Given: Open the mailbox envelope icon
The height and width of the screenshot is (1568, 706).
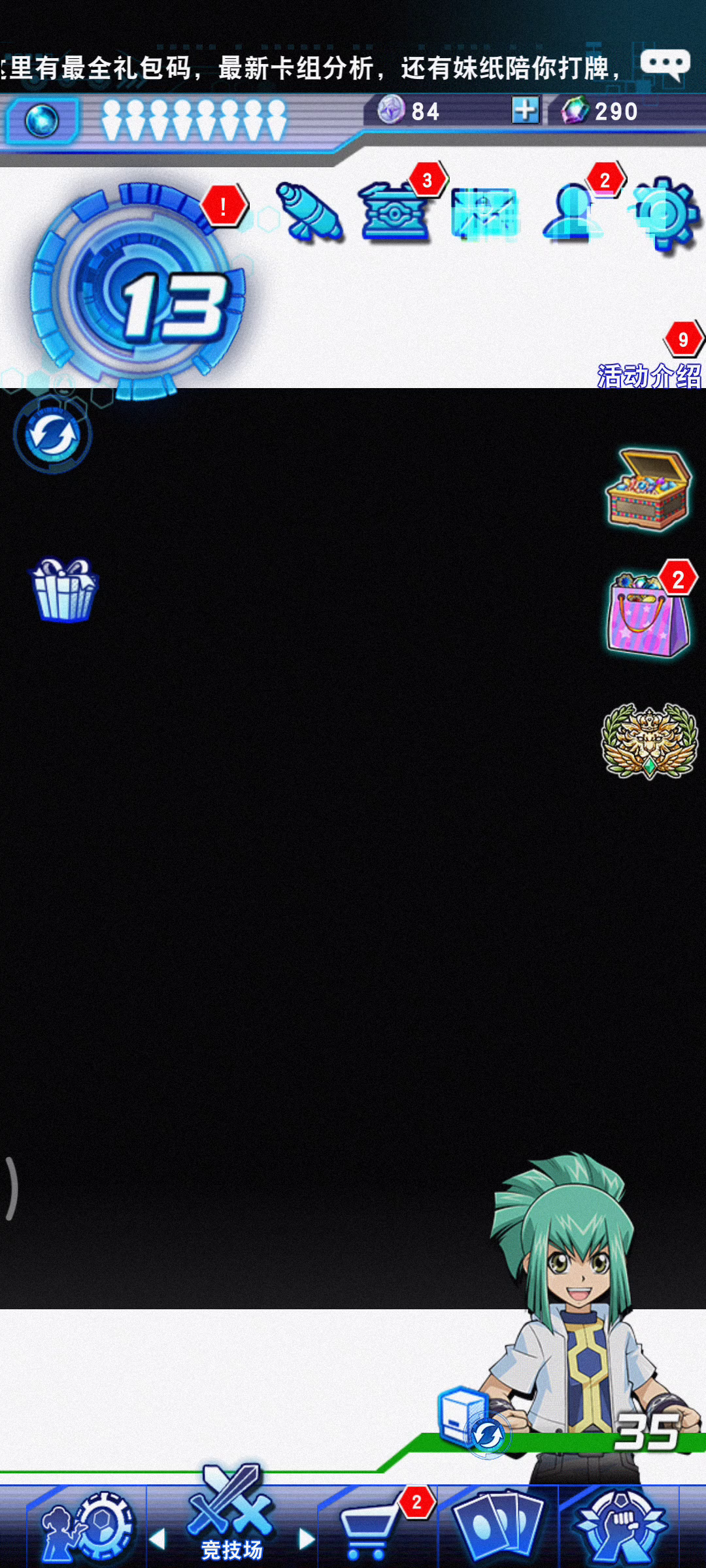Looking at the screenshot, I should click(x=484, y=213).
